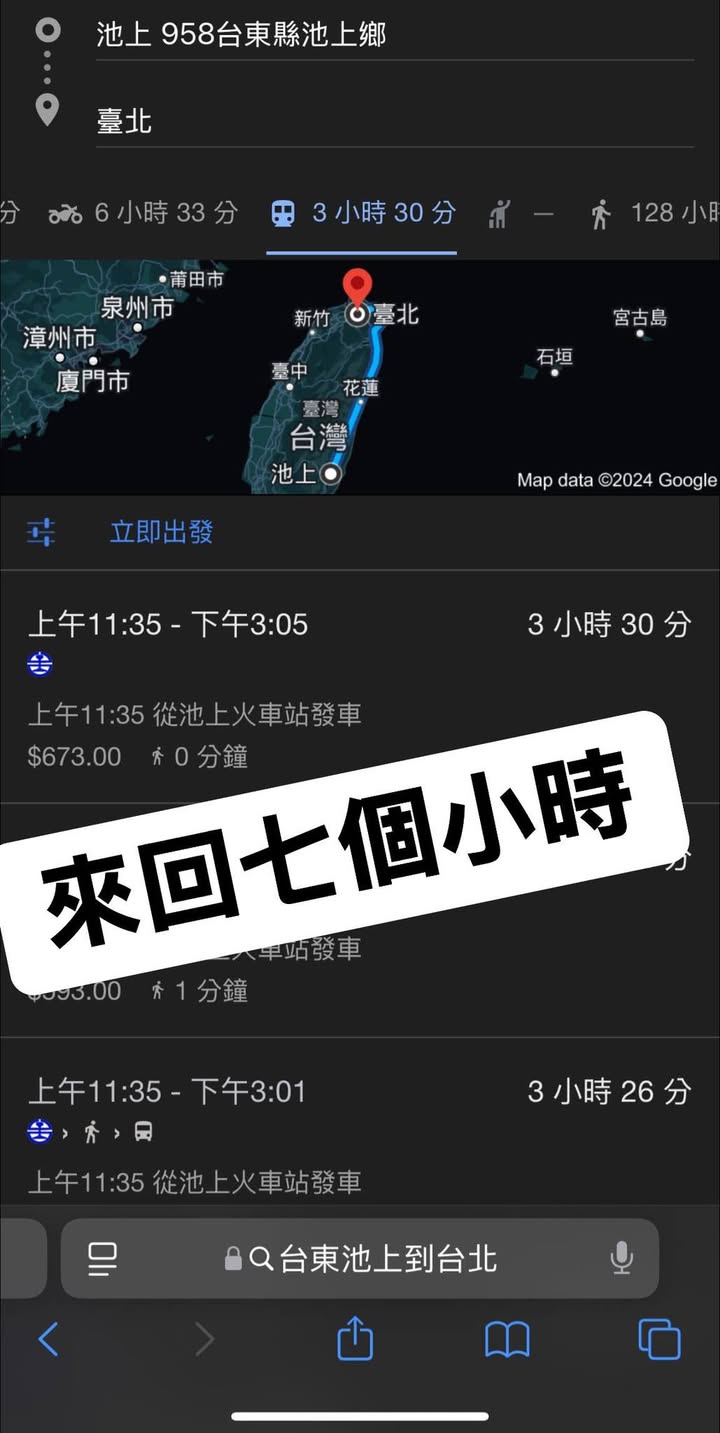Select the transit tab 3 小時 30 分

pos(363,213)
